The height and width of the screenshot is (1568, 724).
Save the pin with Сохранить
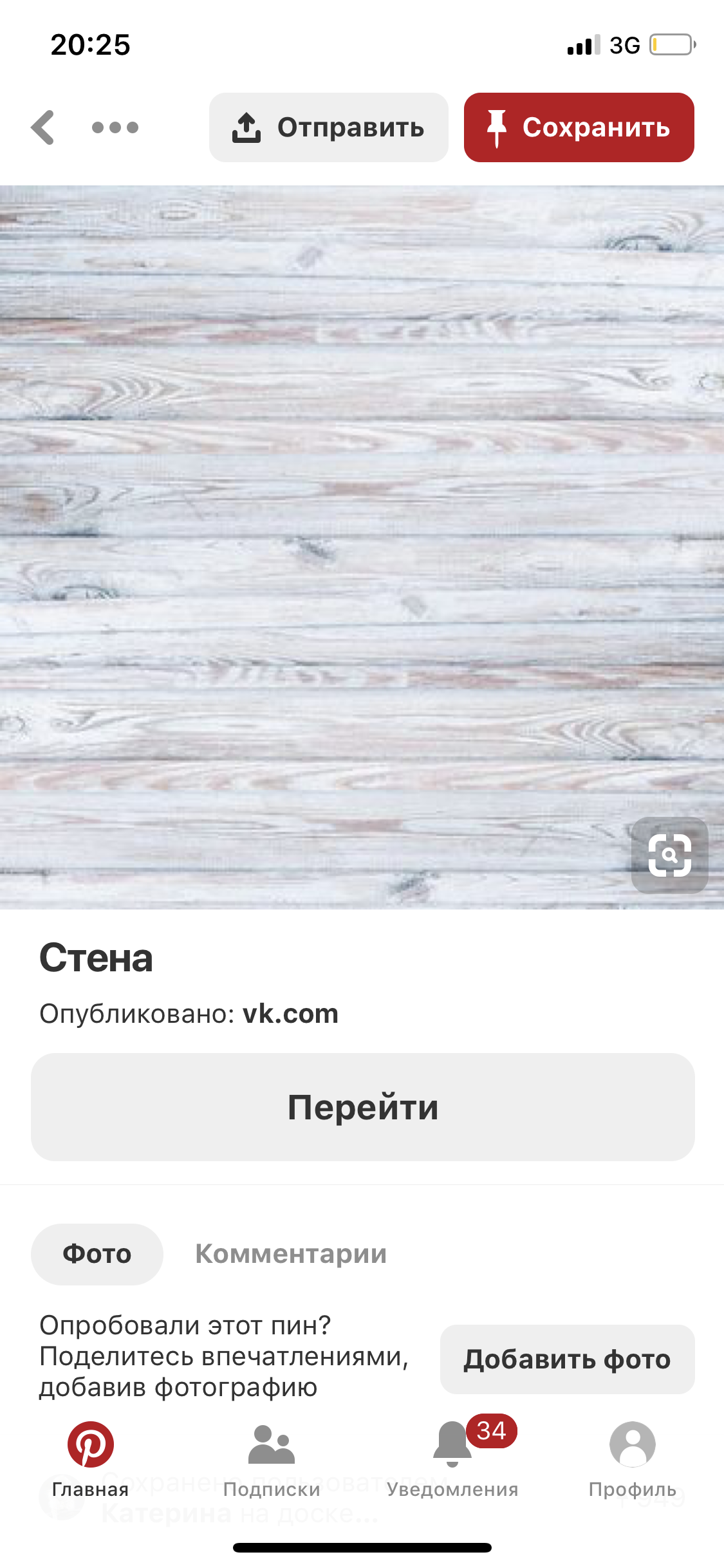point(579,127)
